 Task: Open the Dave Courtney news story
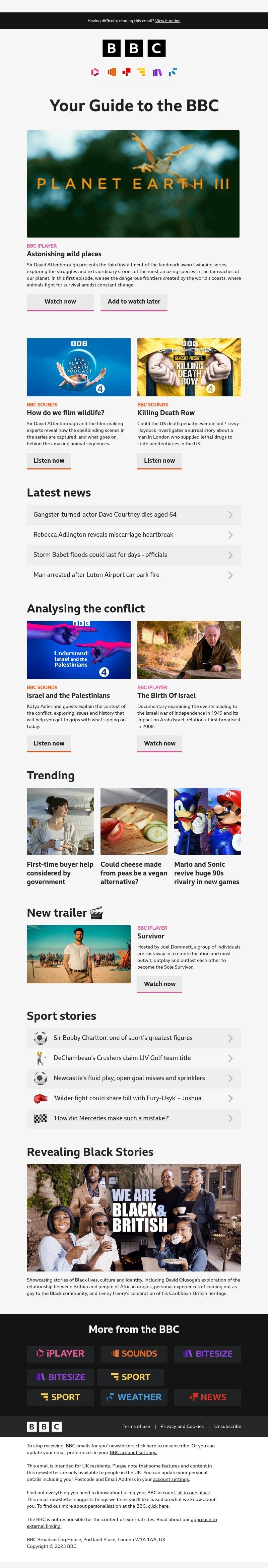pyautogui.click(x=133, y=514)
